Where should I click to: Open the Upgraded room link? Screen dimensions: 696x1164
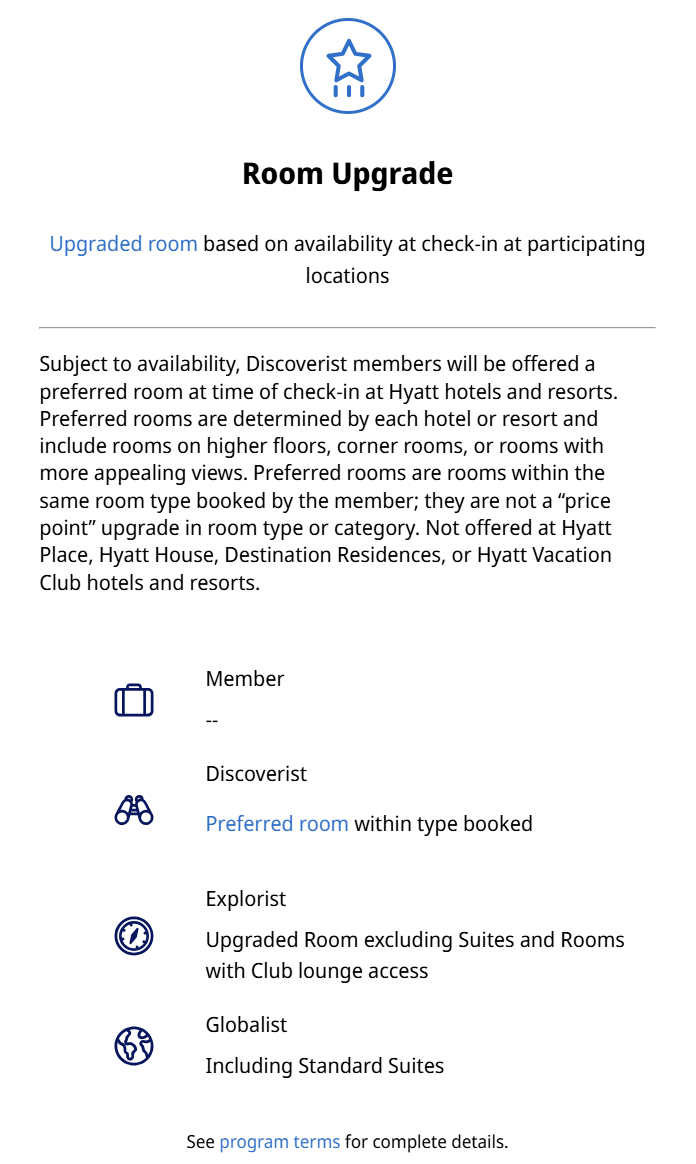point(123,244)
